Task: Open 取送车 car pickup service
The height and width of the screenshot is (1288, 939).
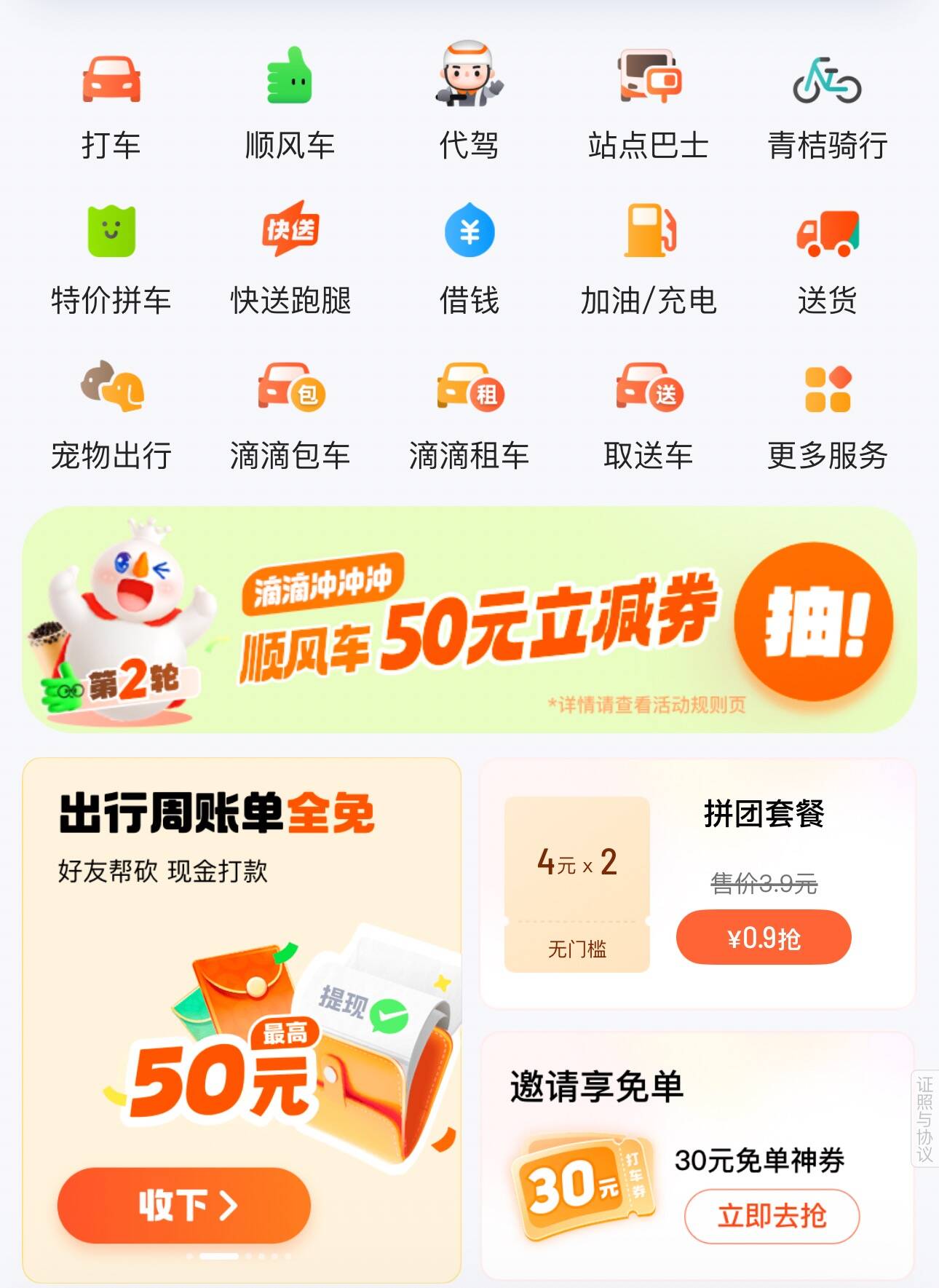Action: coord(648,415)
